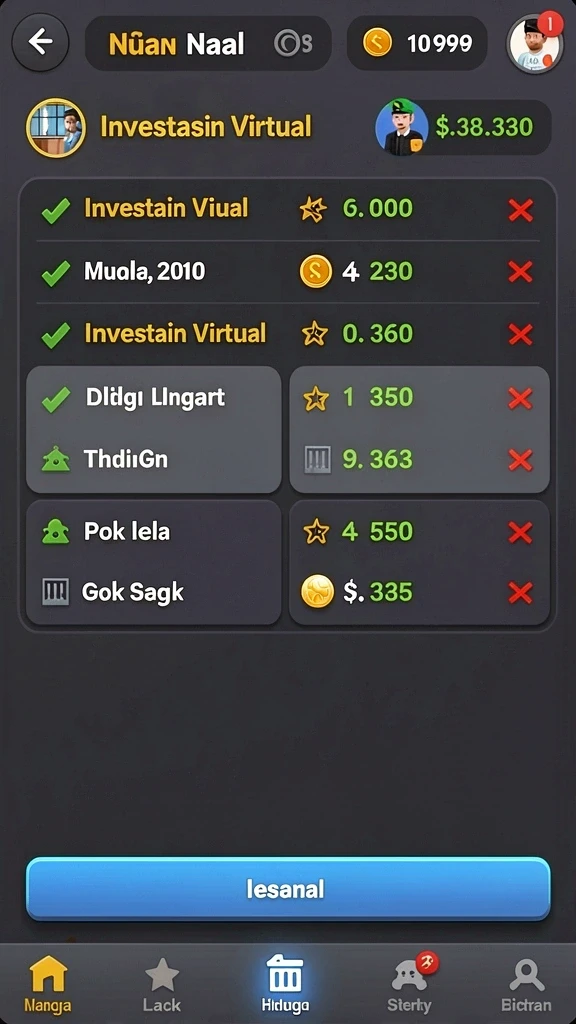Delete the Muola, 2010 row
Viewport: 576px width, 1024px height.
[x=520, y=272]
